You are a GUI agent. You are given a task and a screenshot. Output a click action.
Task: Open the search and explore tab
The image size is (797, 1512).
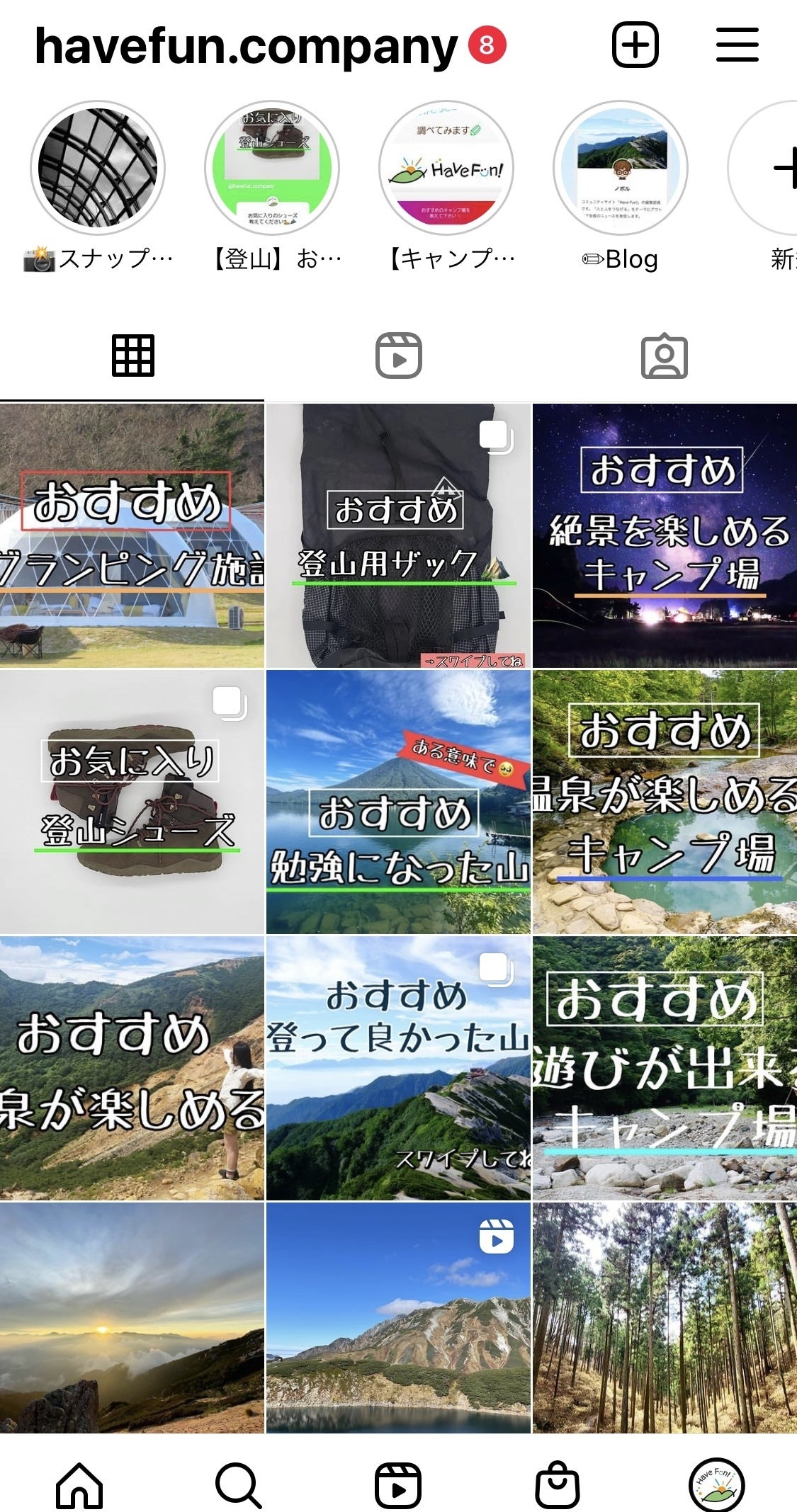click(x=239, y=1485)
